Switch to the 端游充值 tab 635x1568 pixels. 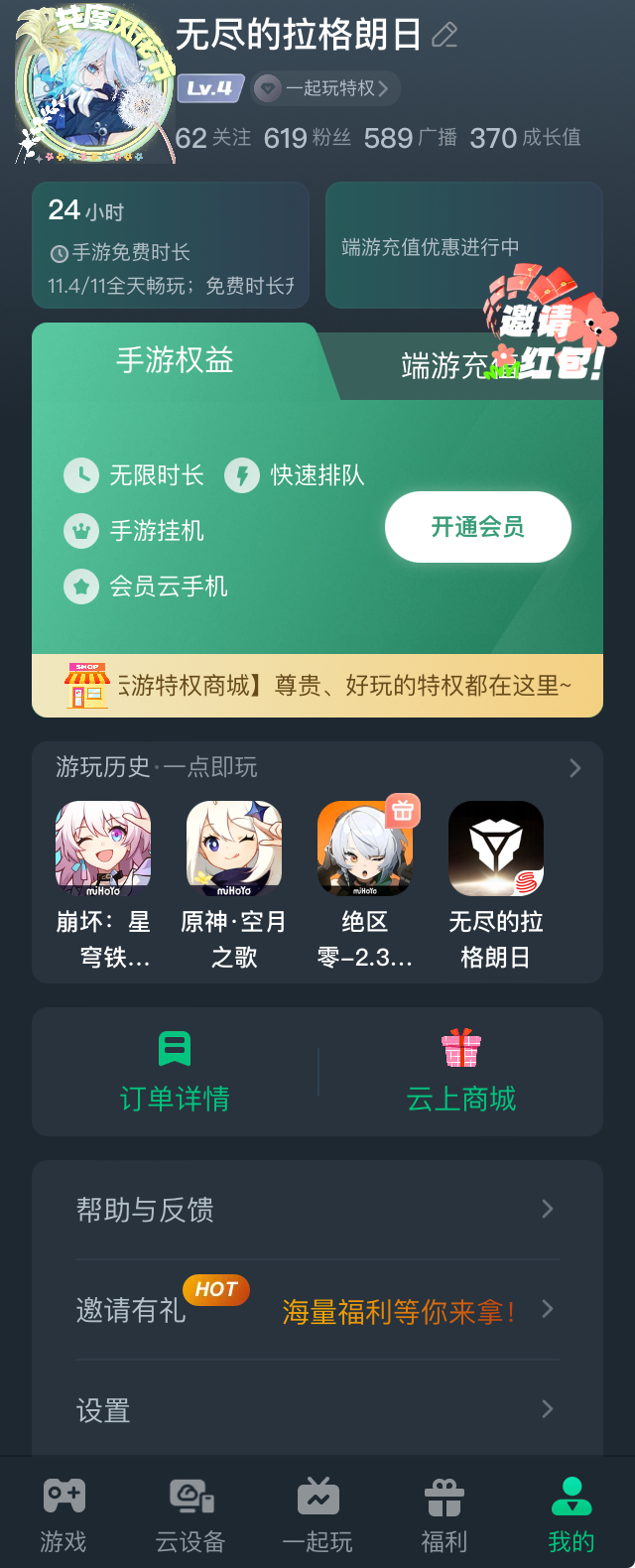(x=446, y=366)
